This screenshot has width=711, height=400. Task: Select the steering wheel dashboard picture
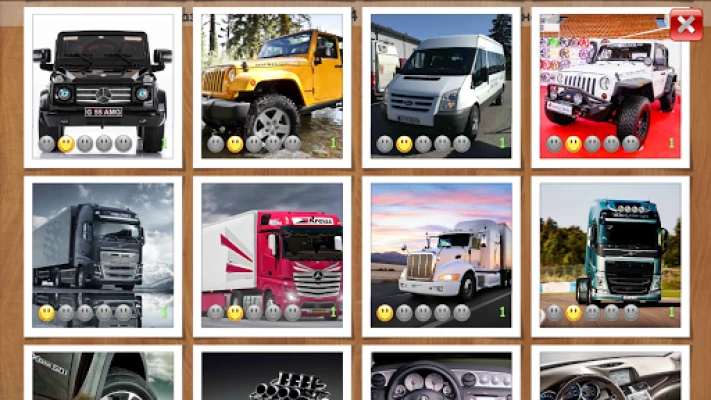[x=441, y=378]
